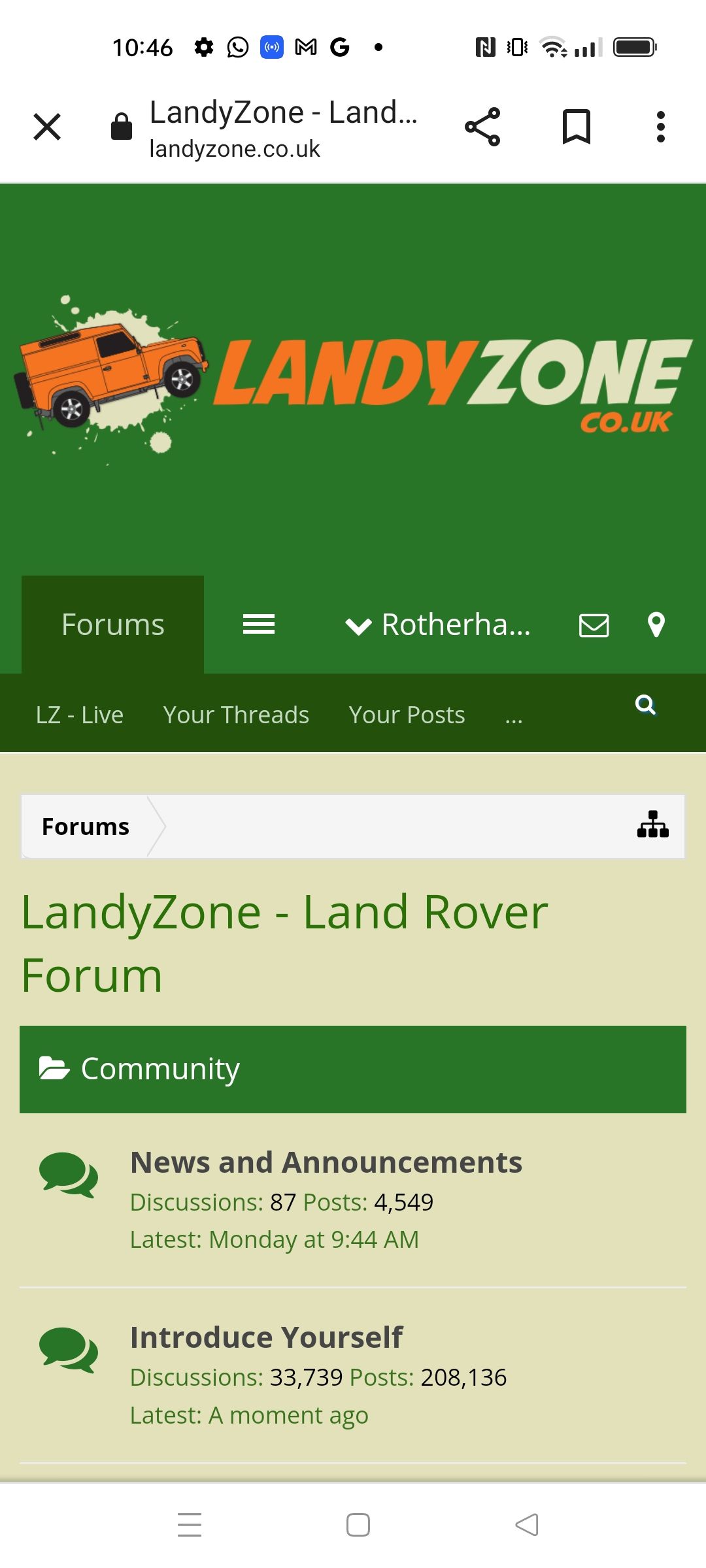Viewport: 706px width, 1568px height.
Task: Open the inbox envelope icon
Action: [594, 625]
